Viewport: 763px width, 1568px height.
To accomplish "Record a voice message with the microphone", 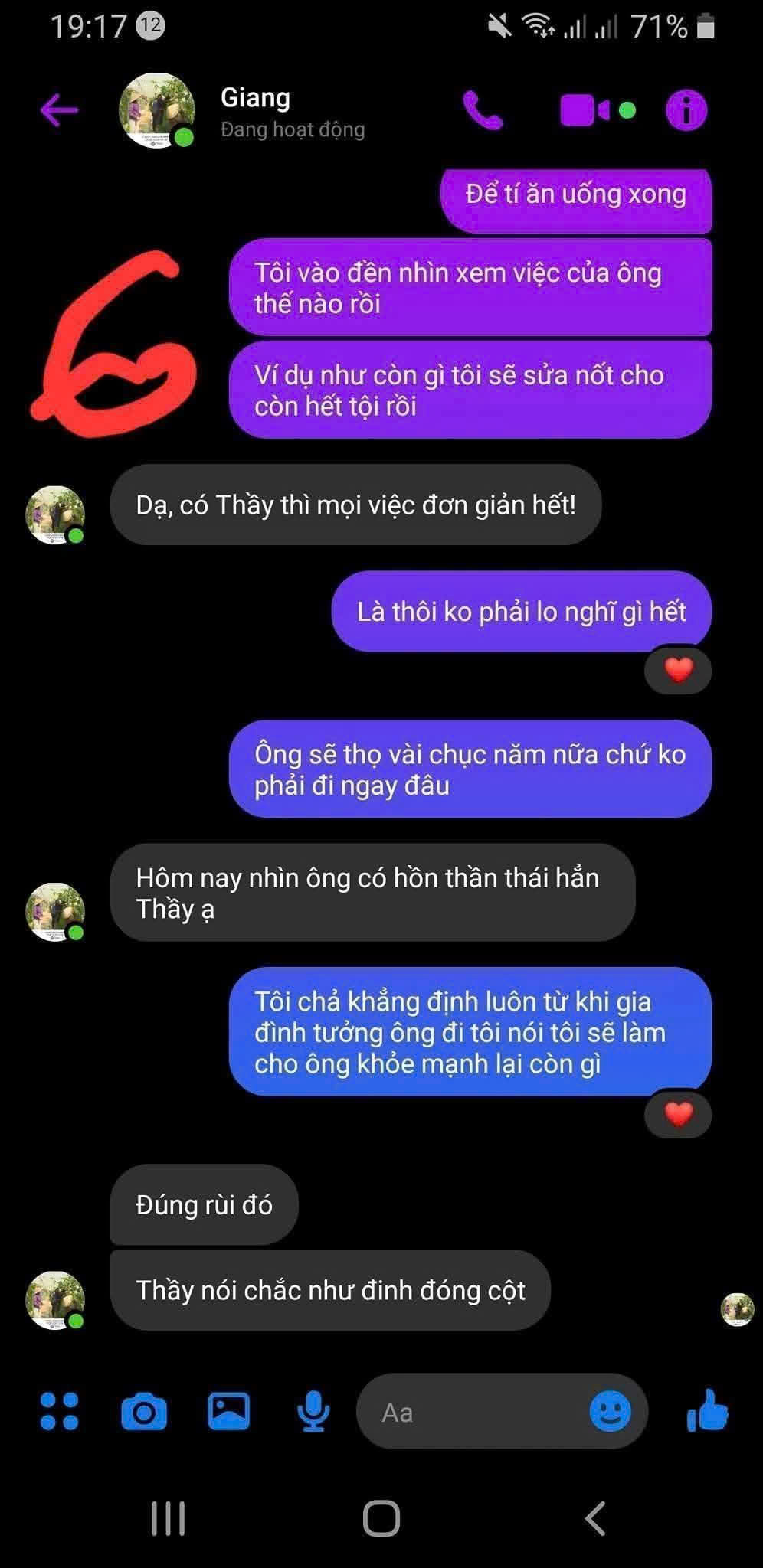I will coord(313,1411).
